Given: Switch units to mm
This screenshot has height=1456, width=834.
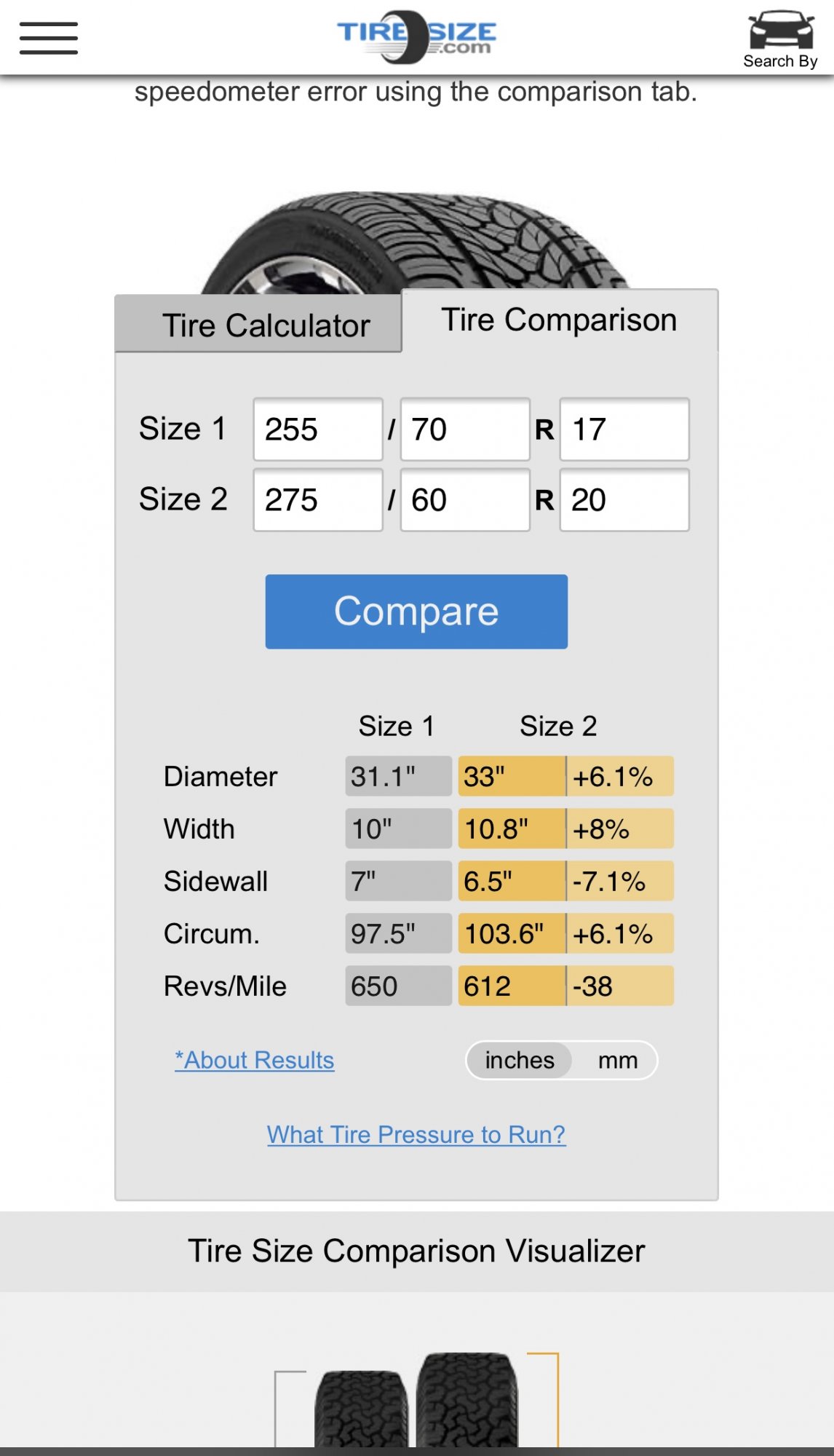Looking at the screenshot, I should (x=618, y=1060).
